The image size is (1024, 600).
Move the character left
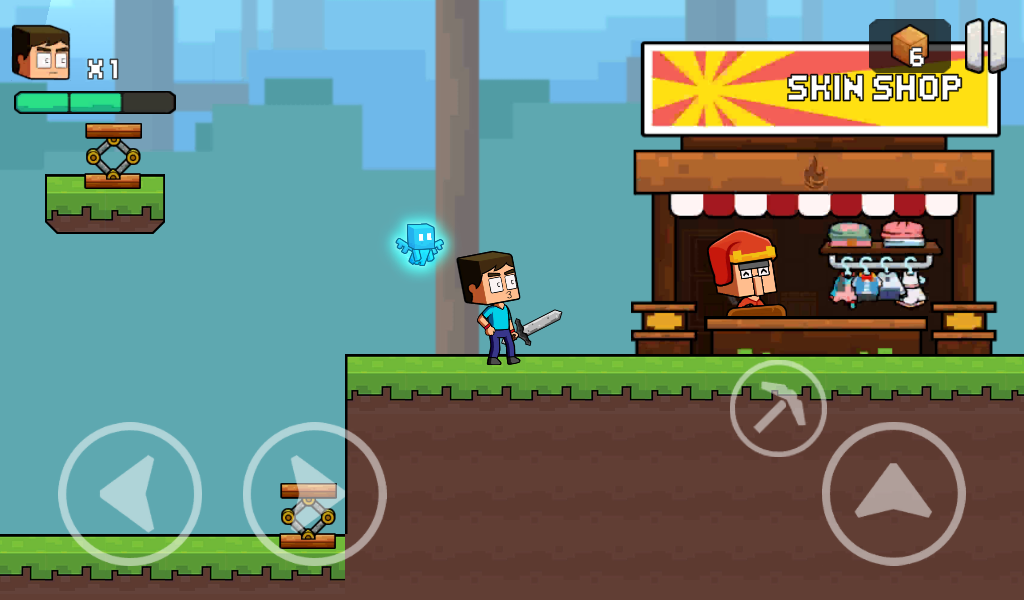pyautogui.click(x=130, y=494)
